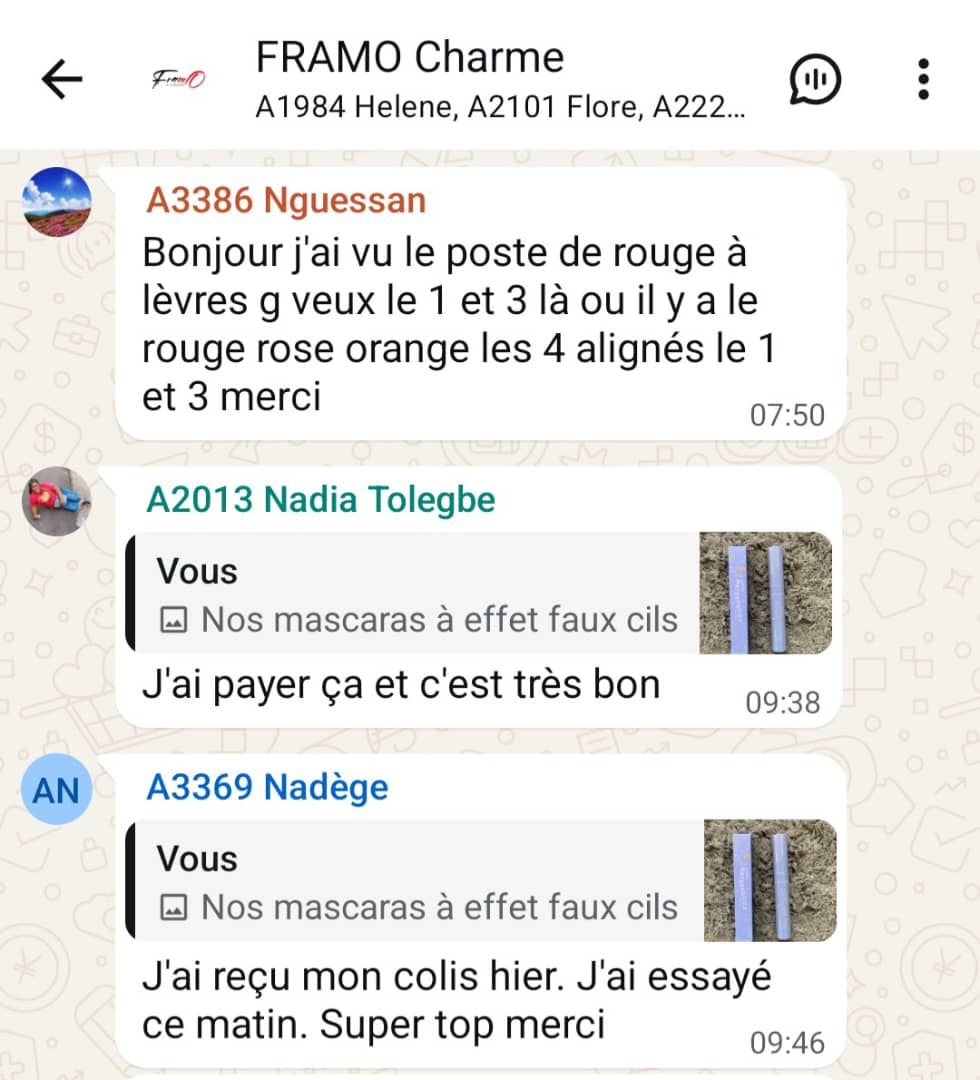This screenshot has width=980, height=1080.
Task: Select A3369 Nadège's sender name
Action: click(267, 787)
